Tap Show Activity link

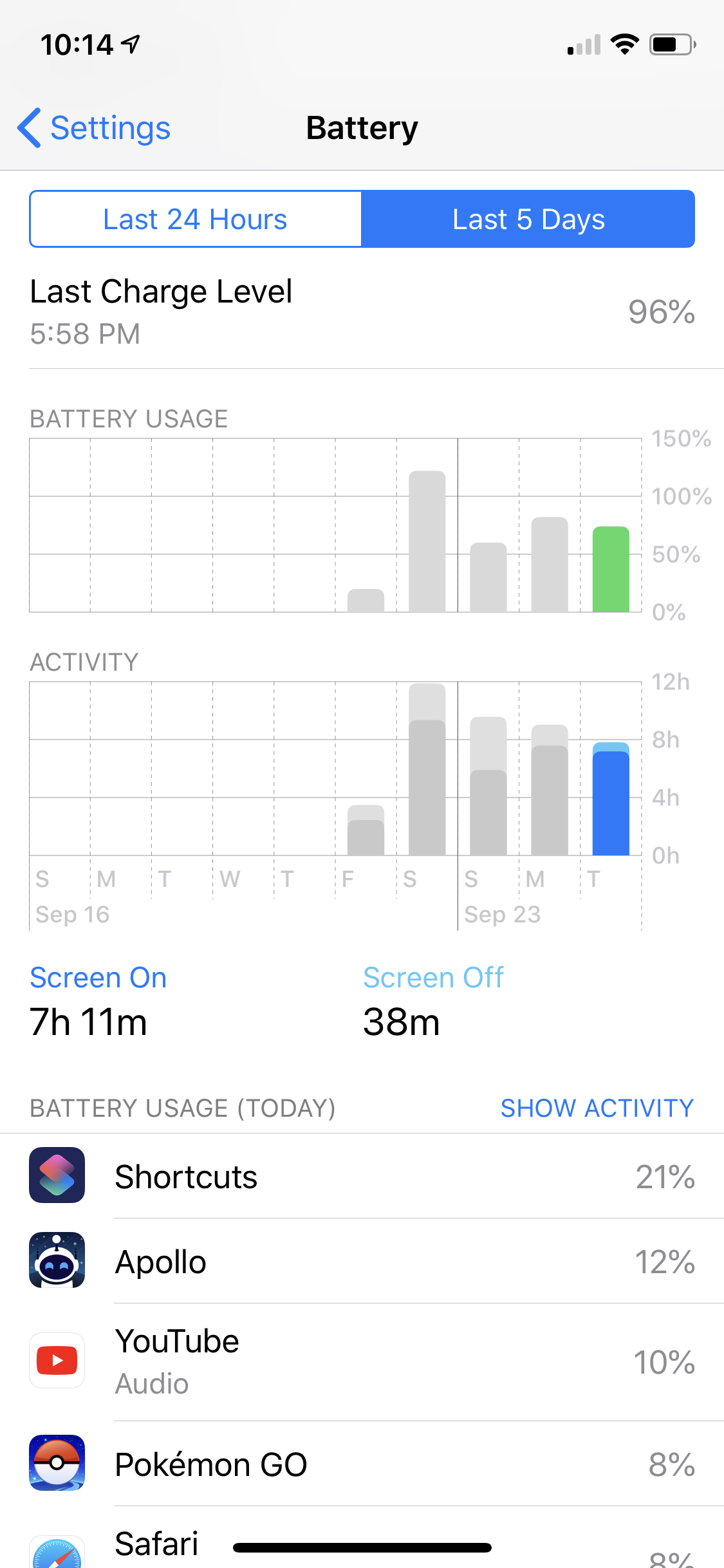(597, 1108)
